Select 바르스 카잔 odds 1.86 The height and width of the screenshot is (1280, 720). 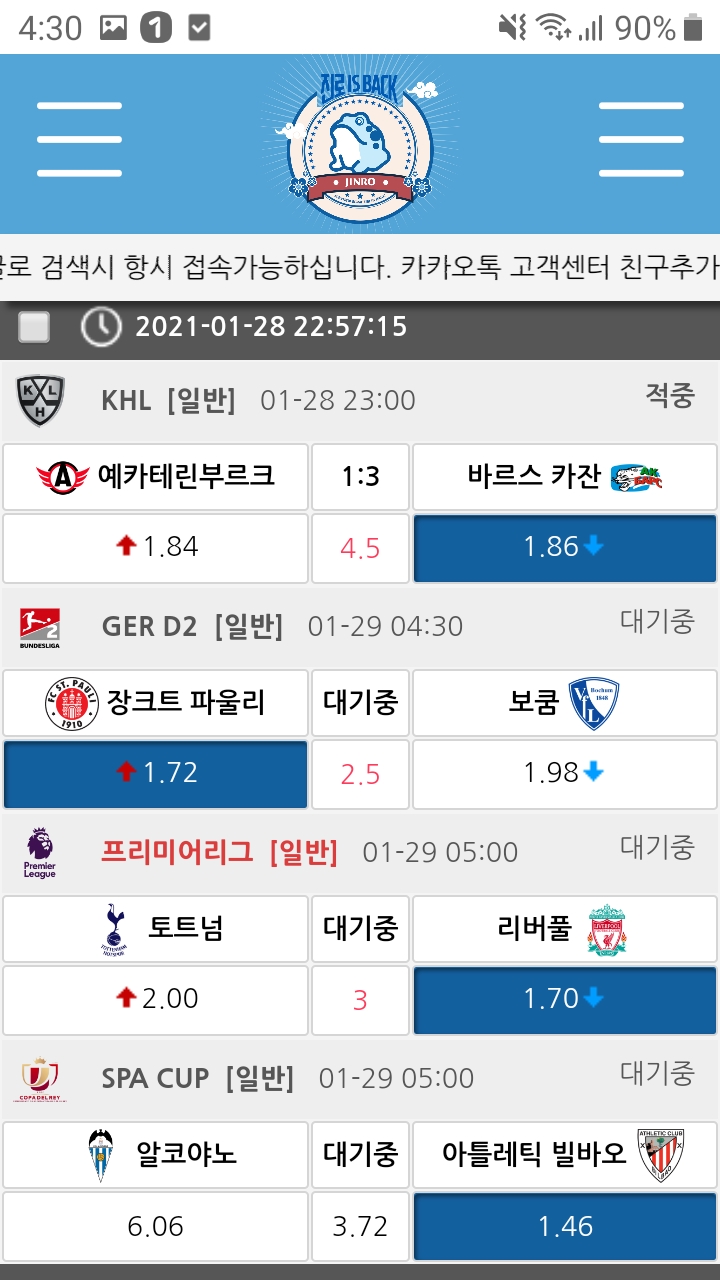tap(565, 547)
